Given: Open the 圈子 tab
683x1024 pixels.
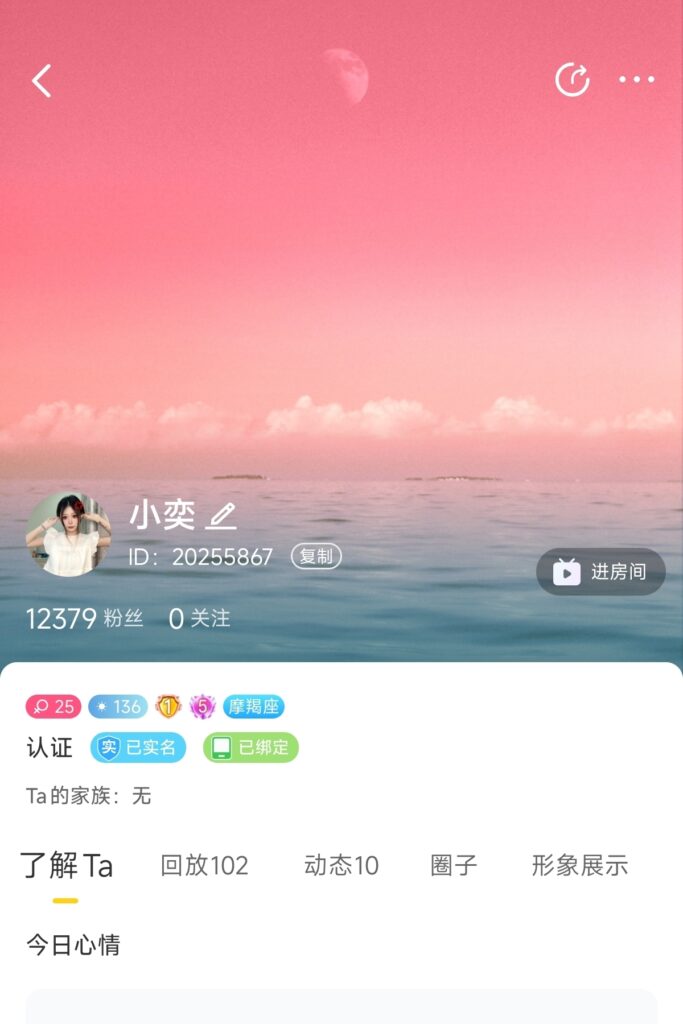Looking at the screenshot, I should point(454,866).
